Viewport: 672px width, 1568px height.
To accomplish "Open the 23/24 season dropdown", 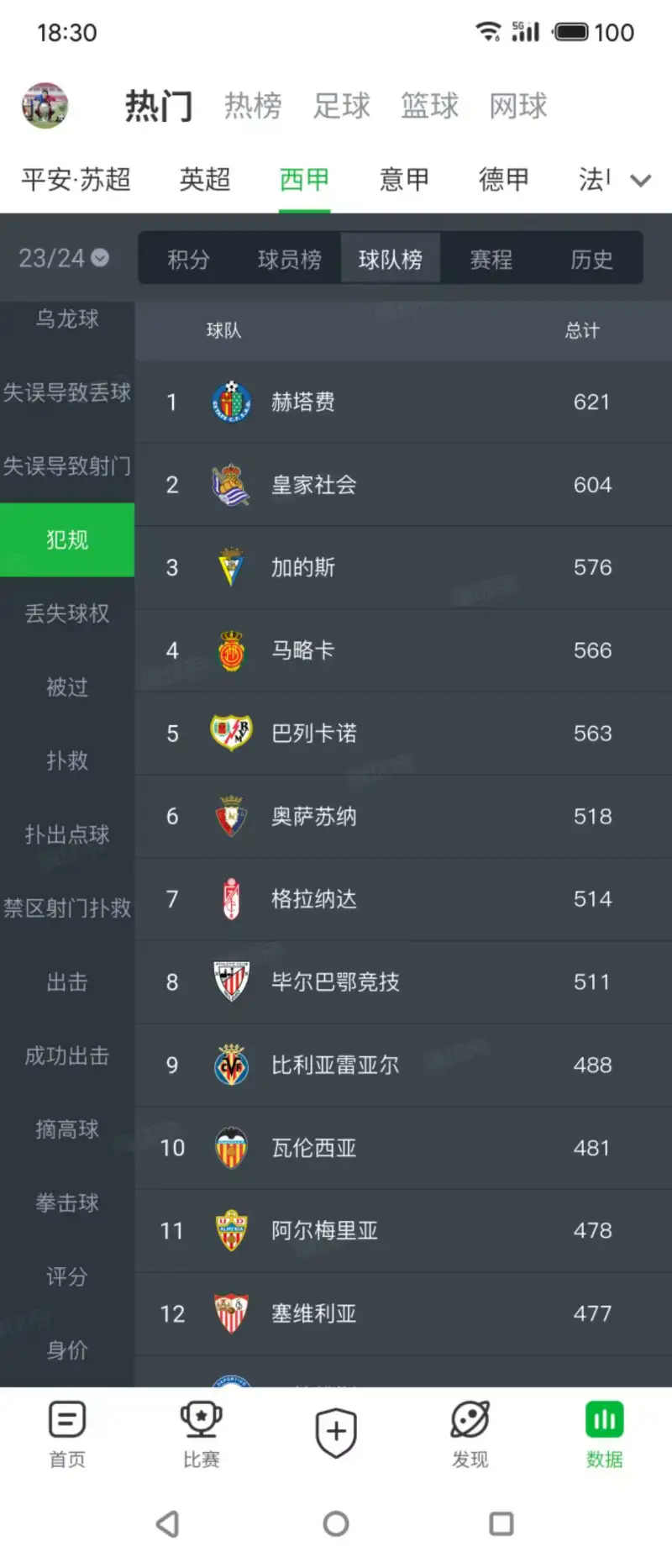I will click(64, 258).
